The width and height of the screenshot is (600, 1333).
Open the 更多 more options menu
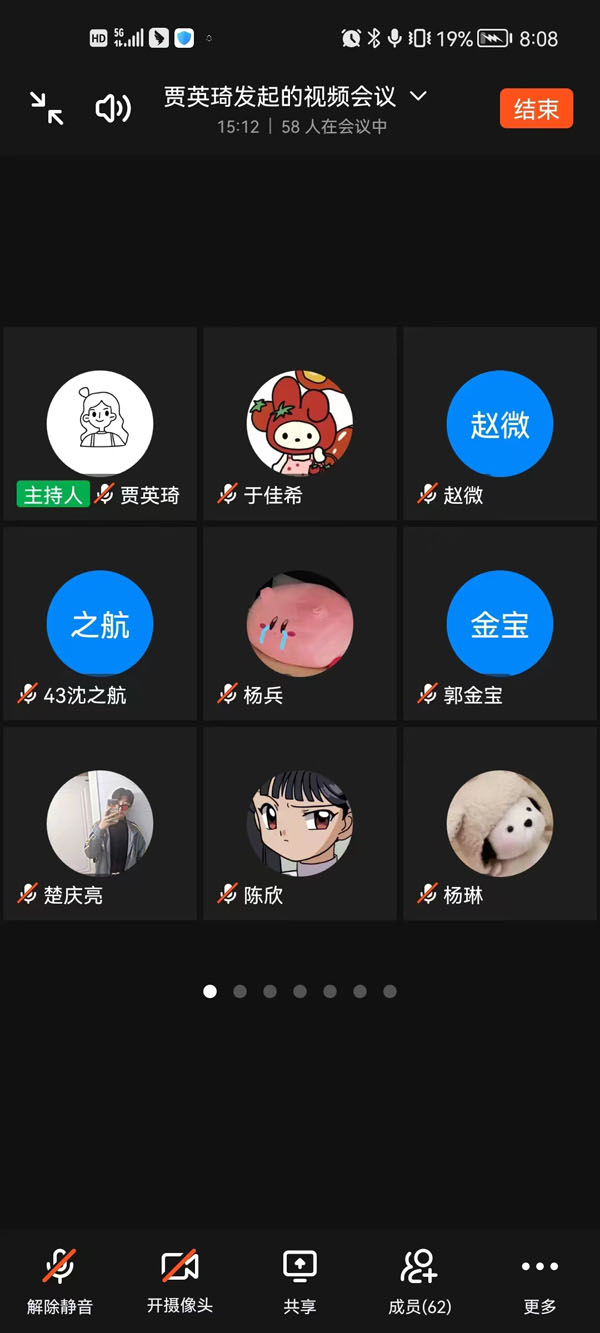(x=540, y=1281)
